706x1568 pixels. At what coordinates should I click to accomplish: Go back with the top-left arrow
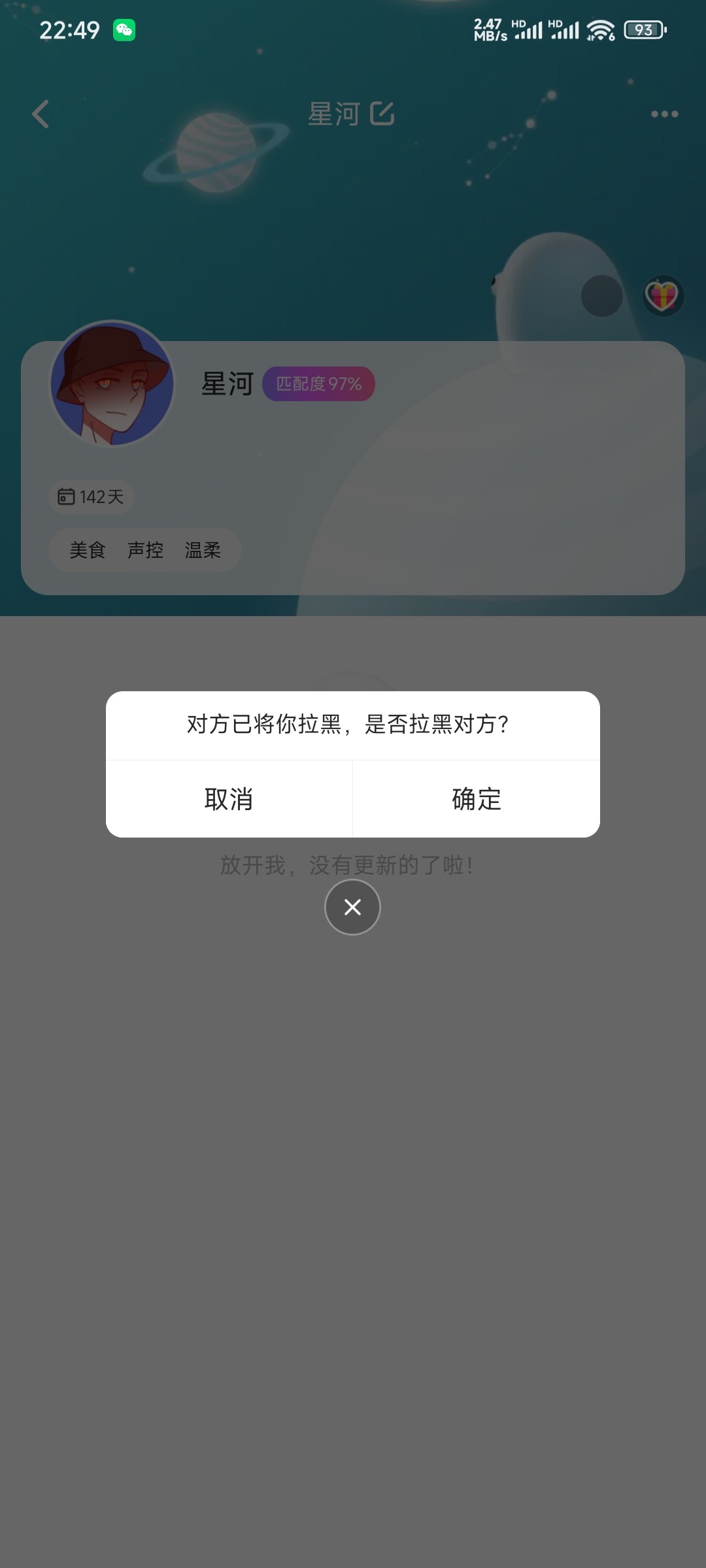[41, 114]
